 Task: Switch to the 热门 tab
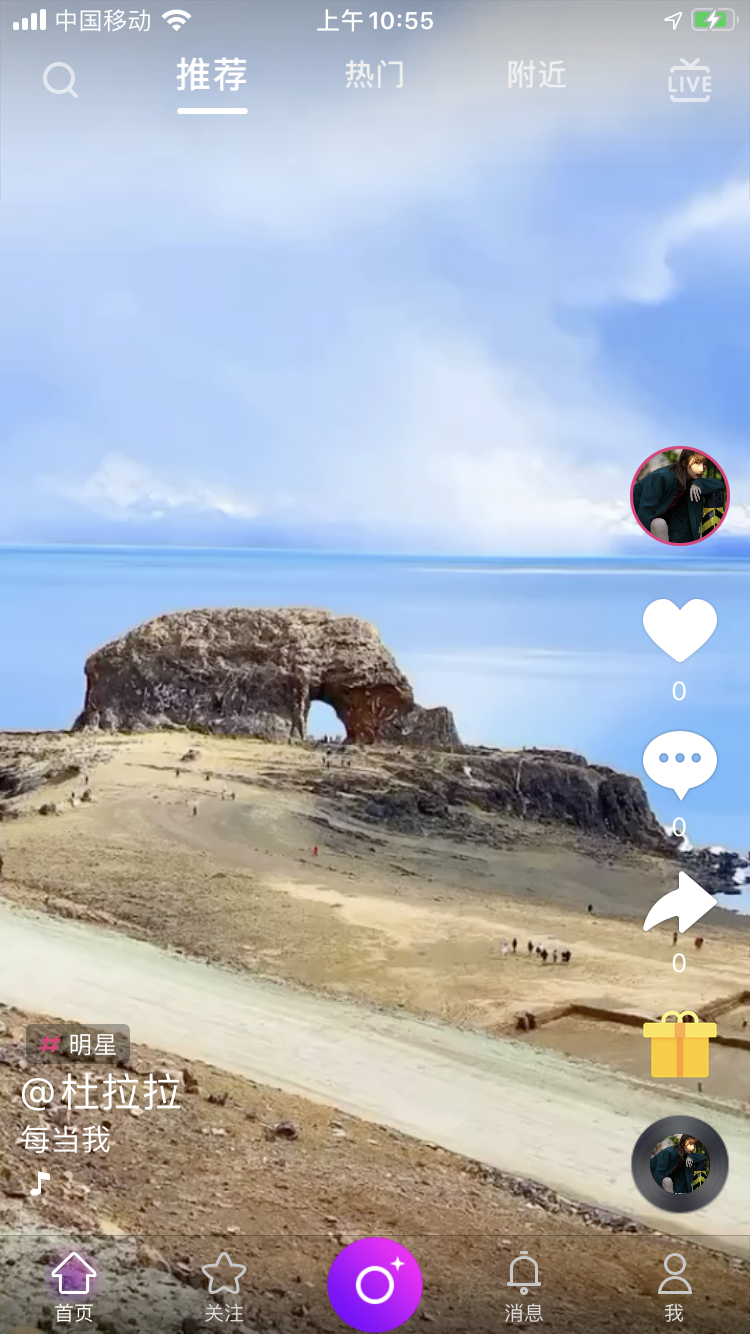pyautogui.click(x=374, y=75)
